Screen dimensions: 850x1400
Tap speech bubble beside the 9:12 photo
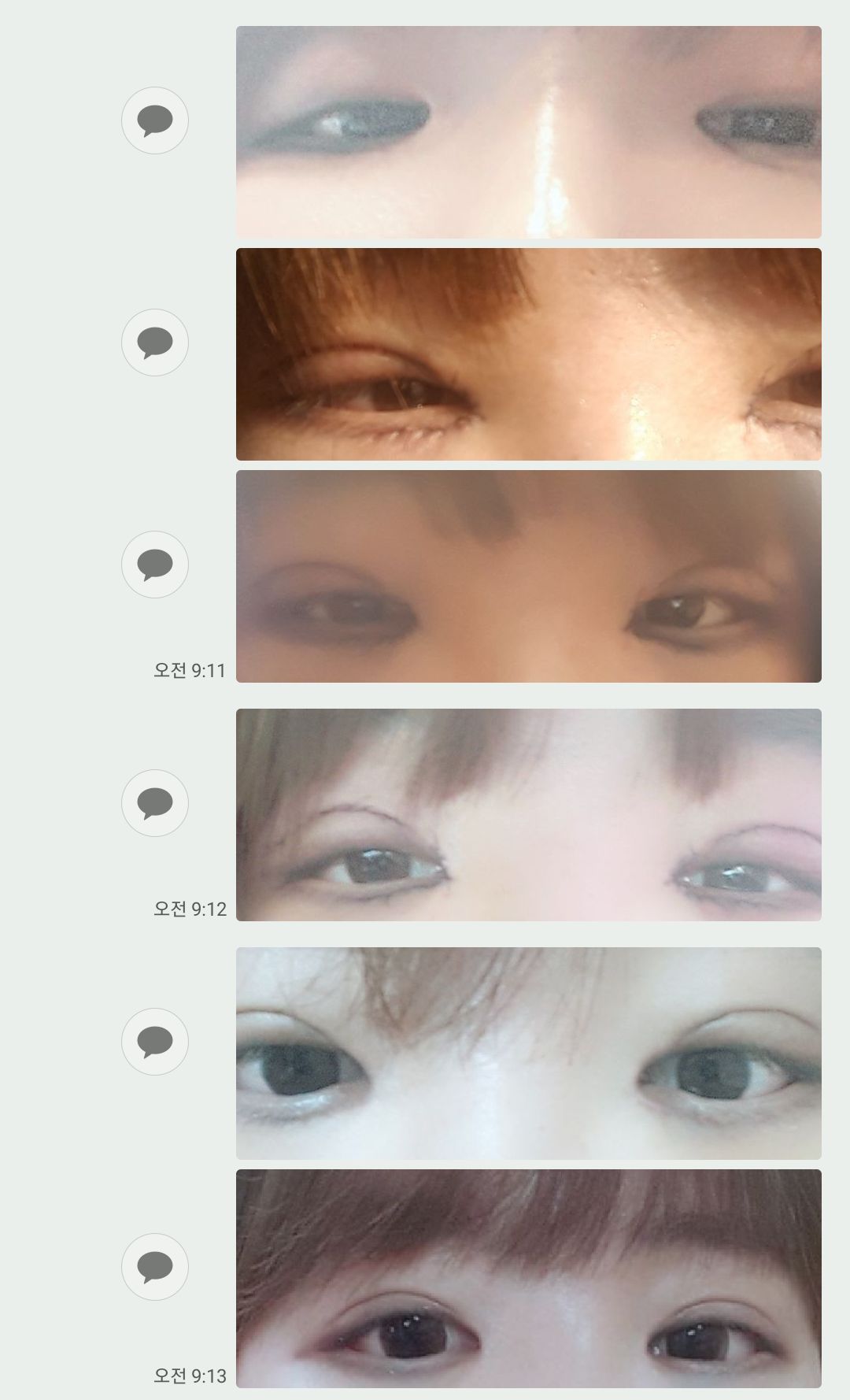click(155, 803)
